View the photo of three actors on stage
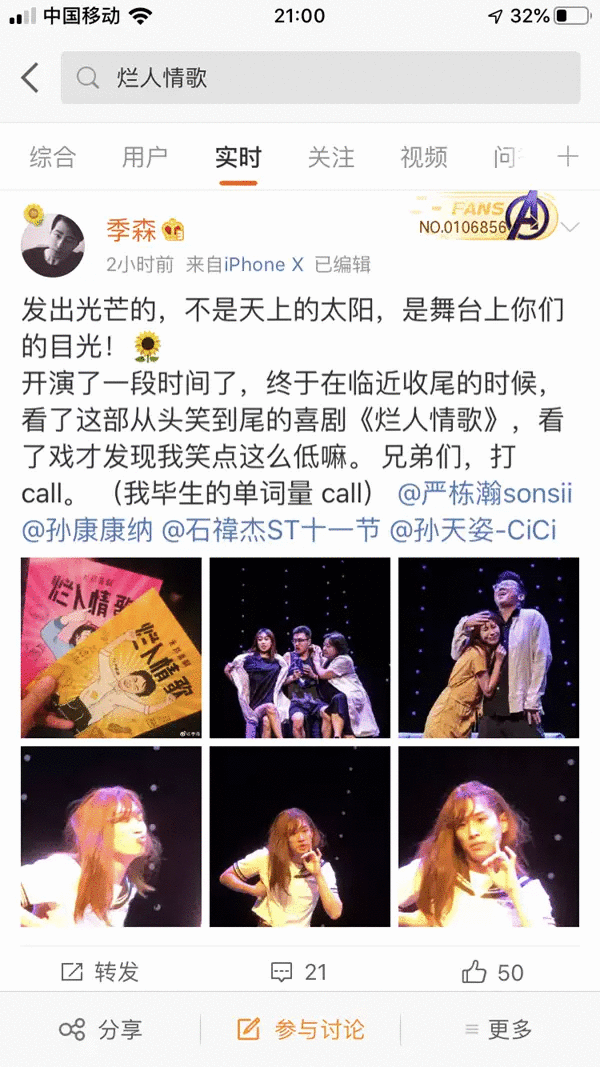Screen dimensions: 600x1067 (300, 648)
